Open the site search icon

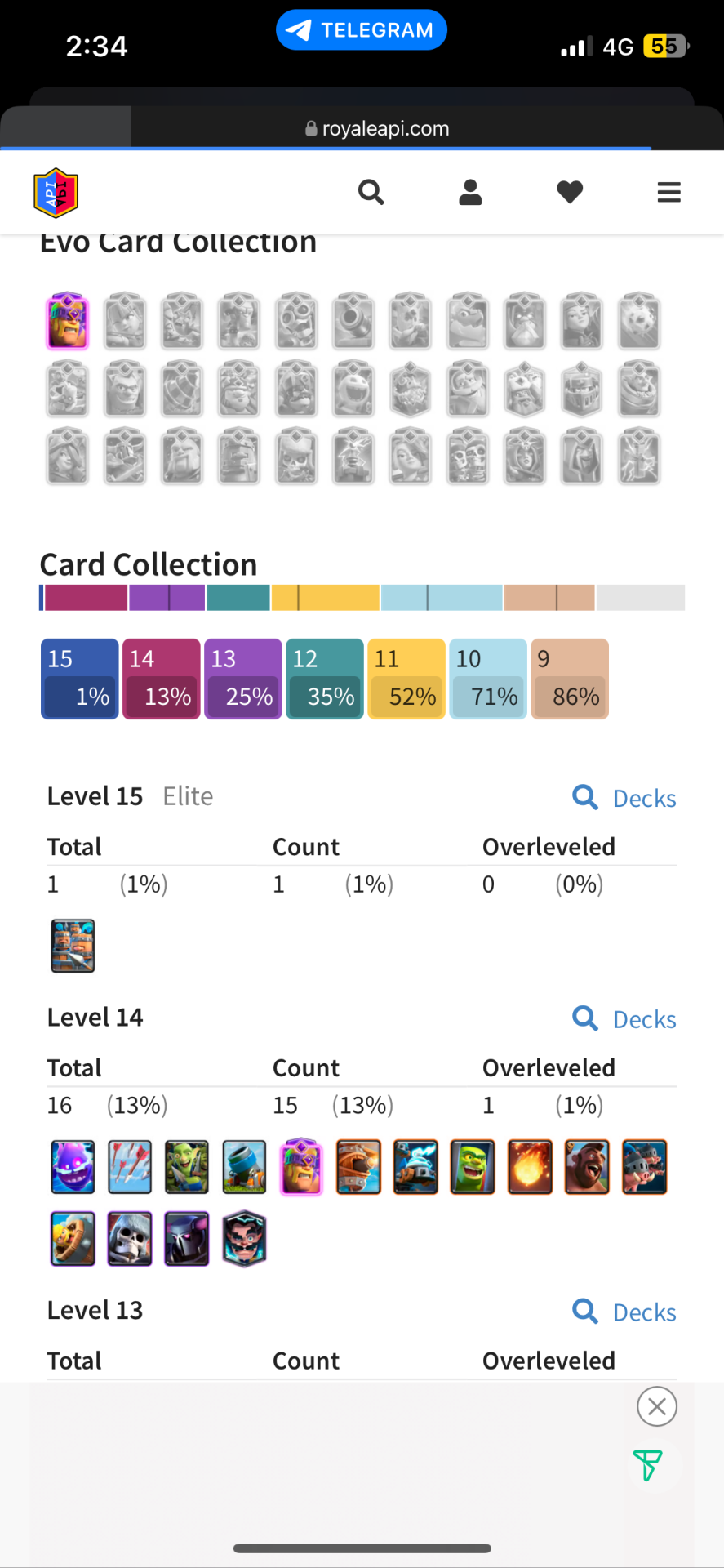(371, 193)
